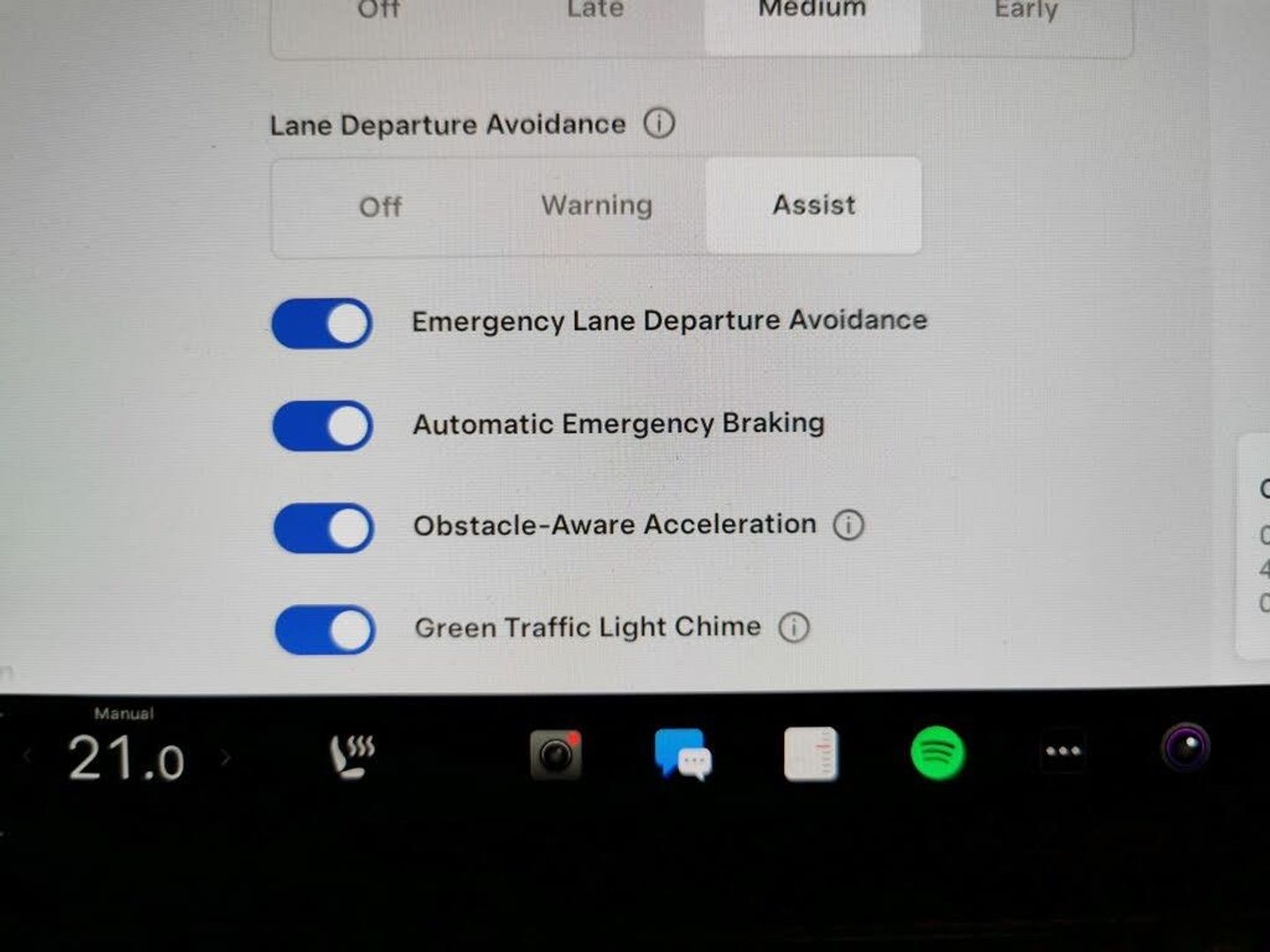
Task: Open the messages app
Action: click(684, 755)
